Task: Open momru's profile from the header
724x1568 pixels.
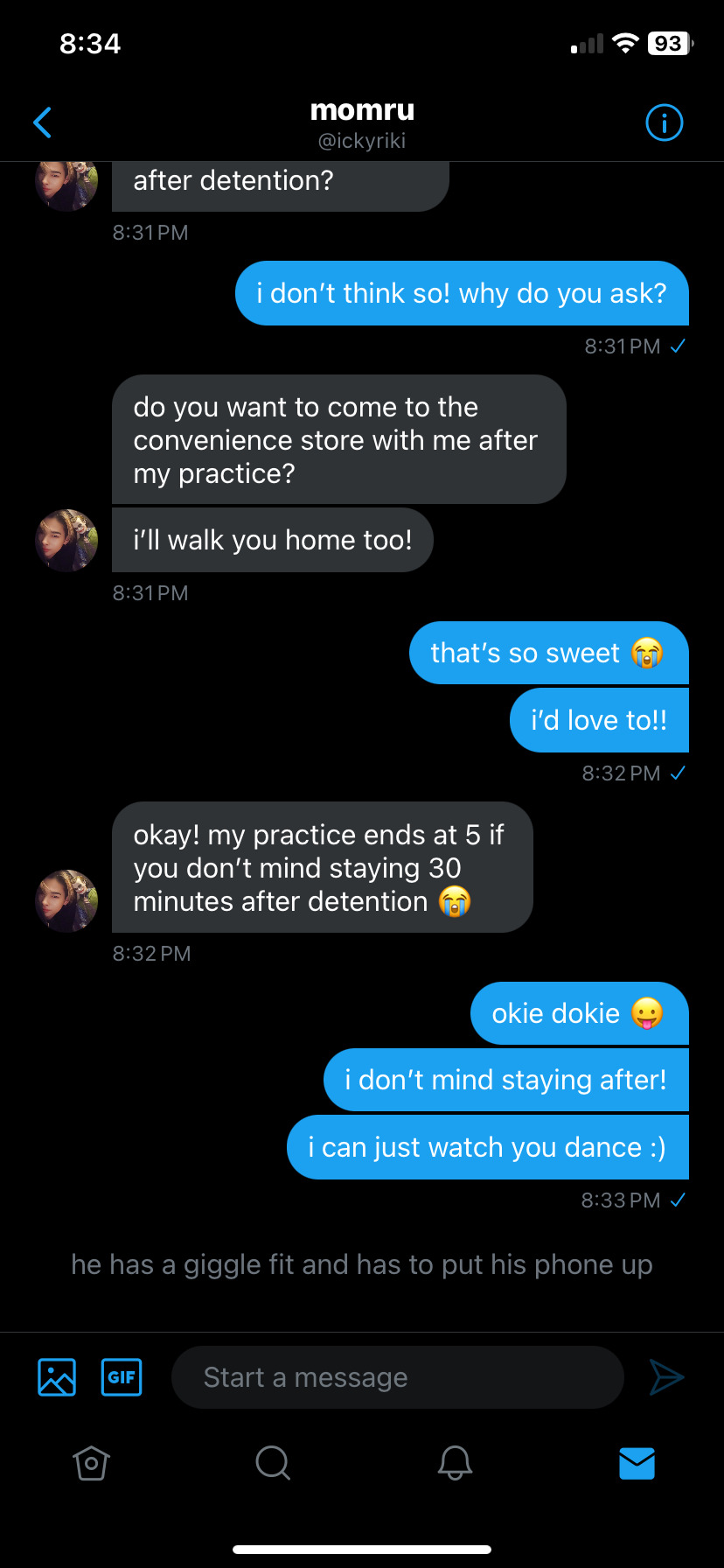Action: 362,122
